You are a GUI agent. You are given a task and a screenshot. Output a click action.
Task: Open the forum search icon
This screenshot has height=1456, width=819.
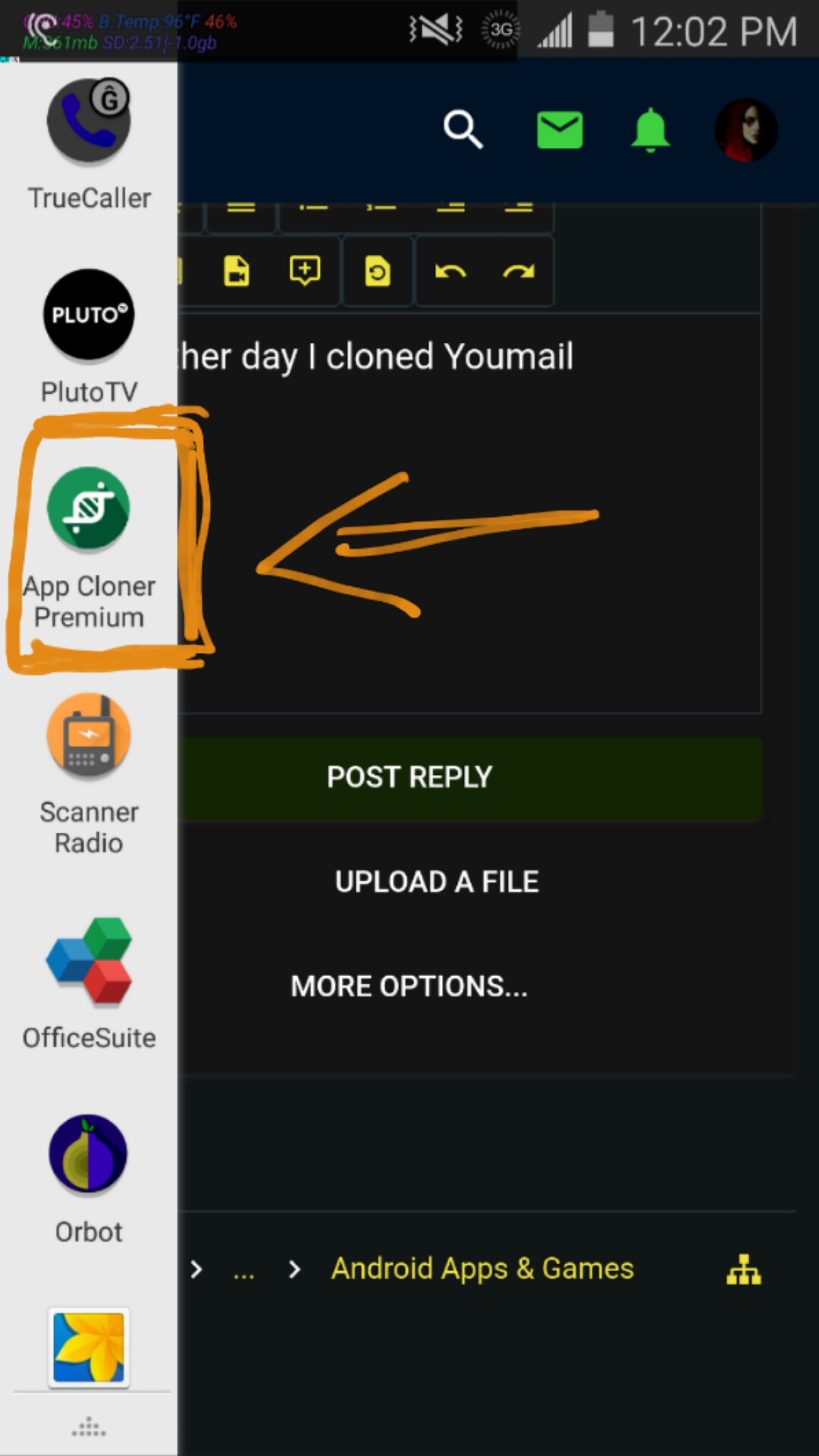point(463,130)
